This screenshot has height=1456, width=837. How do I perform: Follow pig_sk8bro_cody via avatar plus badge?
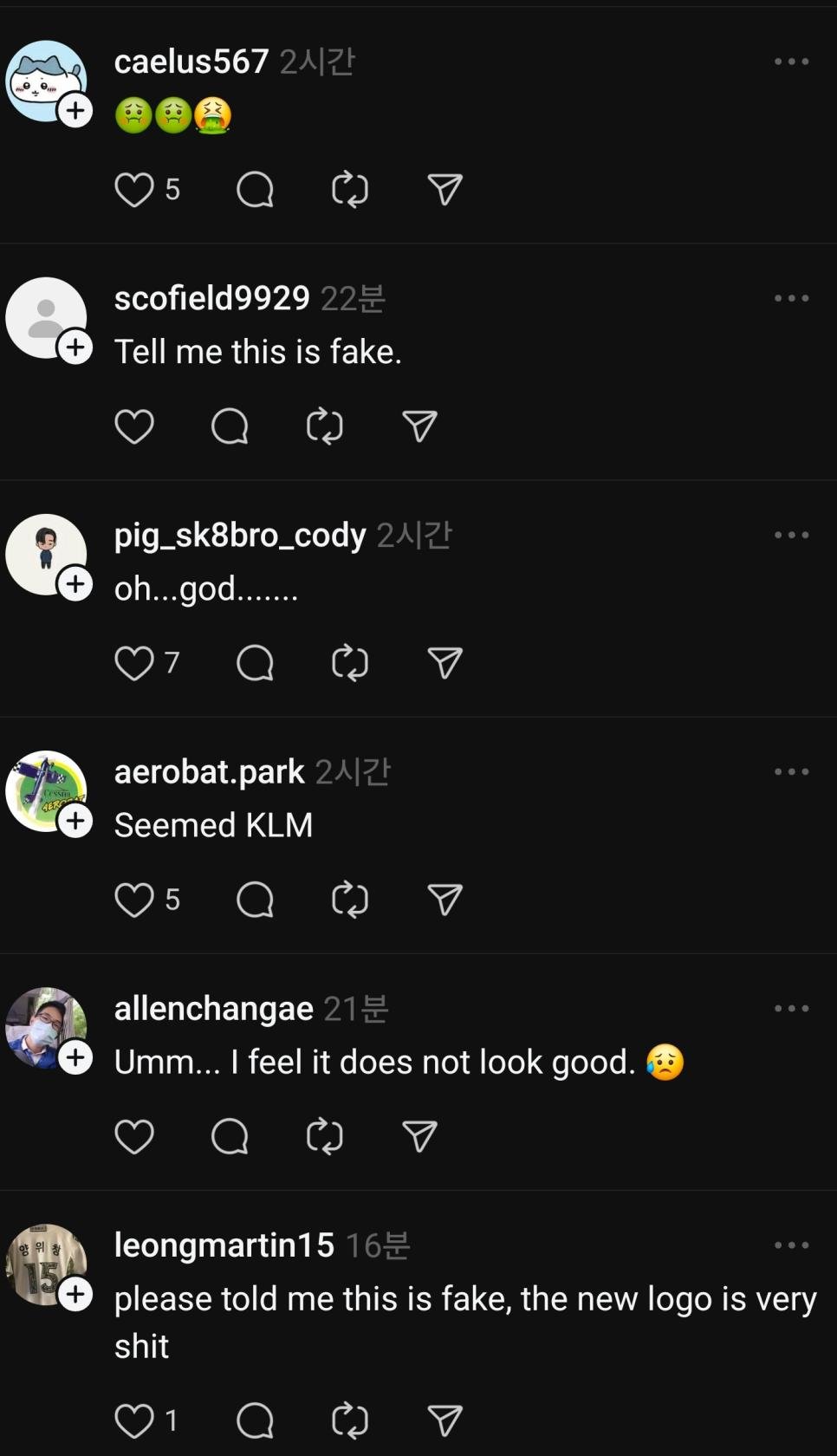[75, 584]
